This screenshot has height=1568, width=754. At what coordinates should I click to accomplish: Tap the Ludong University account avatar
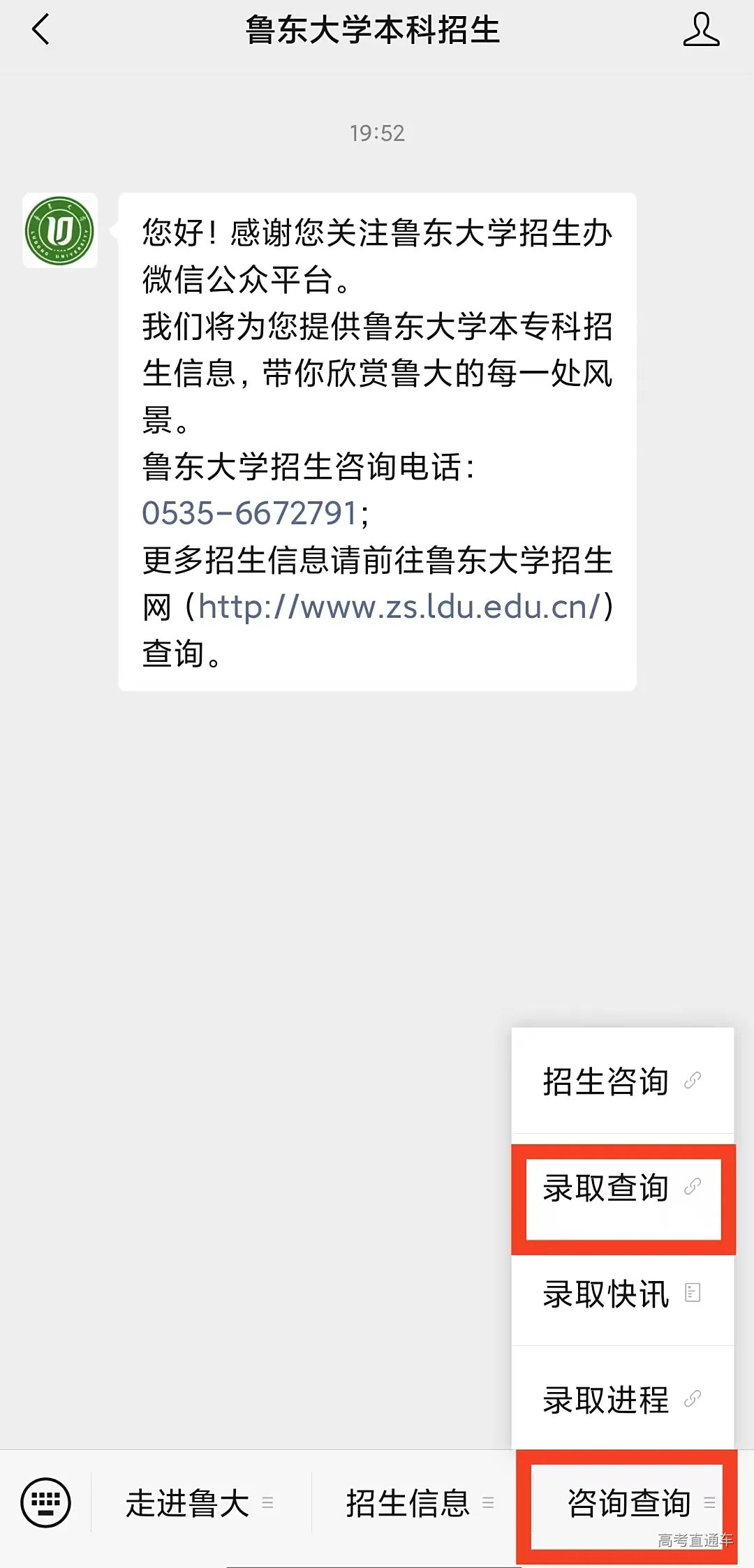click(x=58, y=235)
